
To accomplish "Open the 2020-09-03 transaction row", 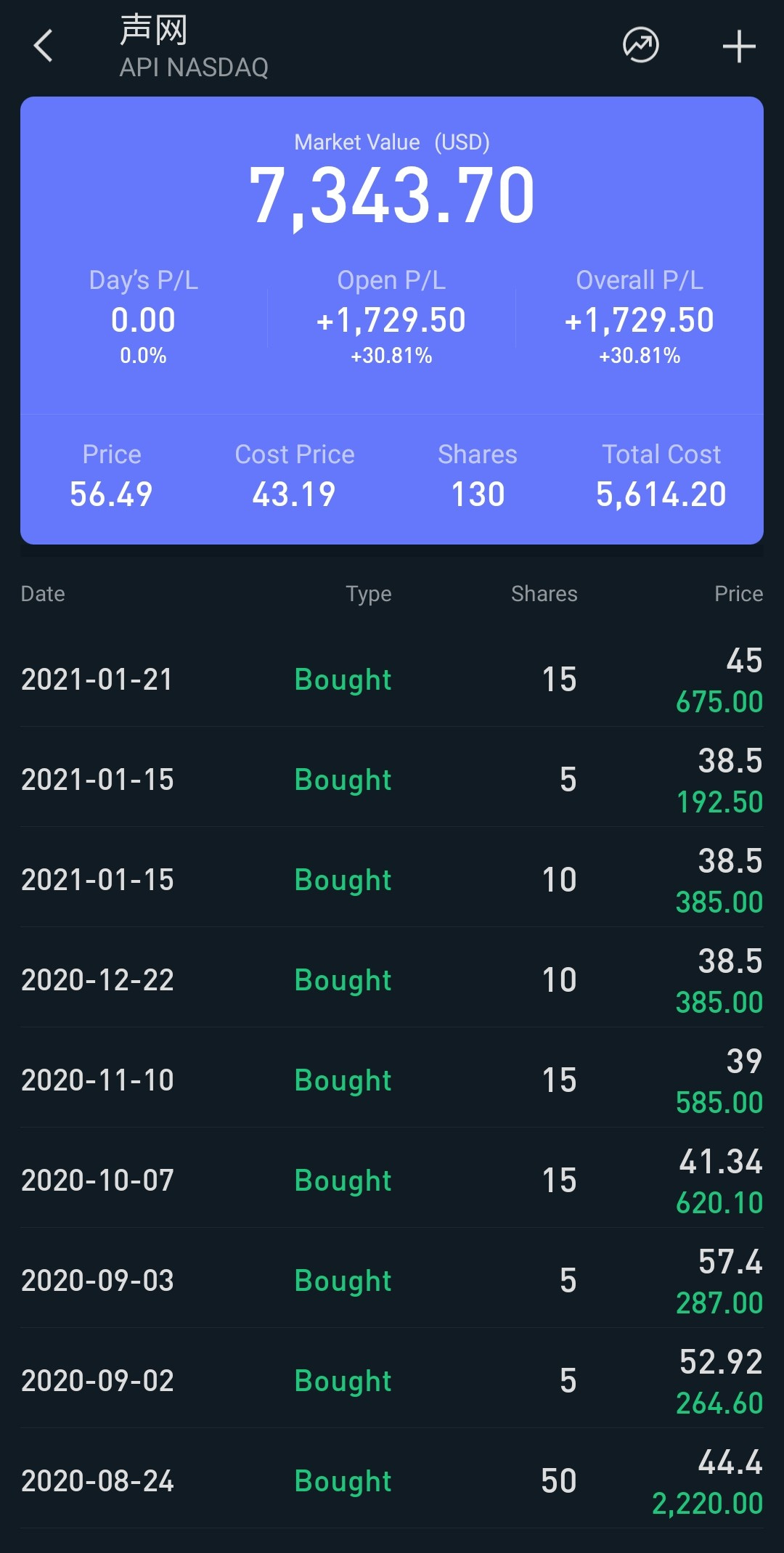I will pyautogui.click(x=392, y=1281).
